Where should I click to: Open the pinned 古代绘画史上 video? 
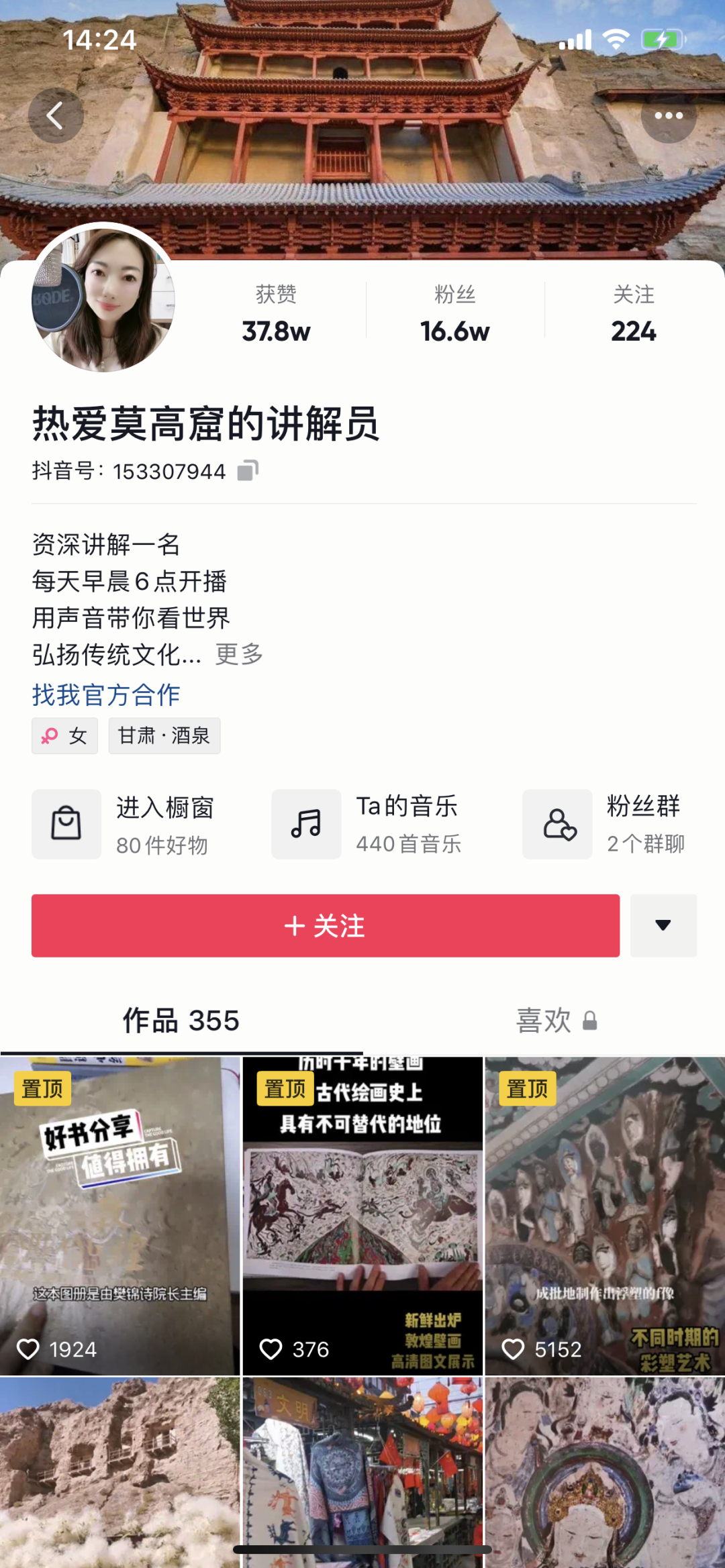[x=362, y=1214]
